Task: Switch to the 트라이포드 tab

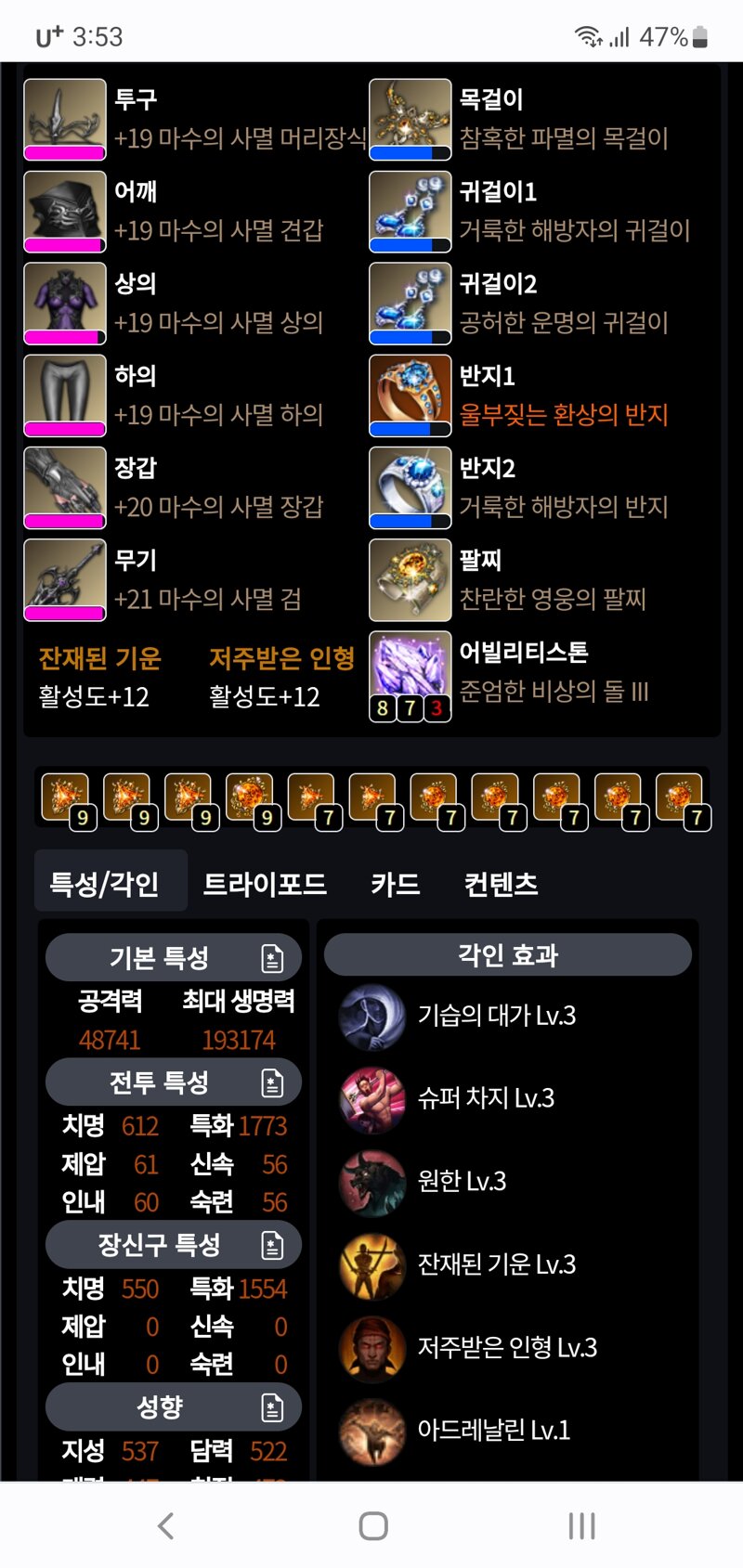Action: pyautogui.click(x=265, y=884)
